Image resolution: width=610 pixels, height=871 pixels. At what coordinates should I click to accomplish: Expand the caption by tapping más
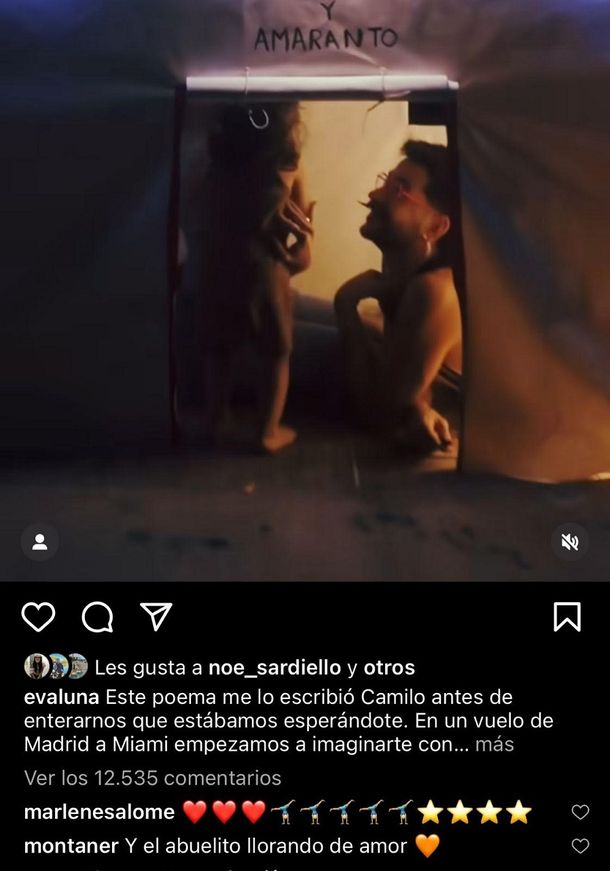[494, 745]
